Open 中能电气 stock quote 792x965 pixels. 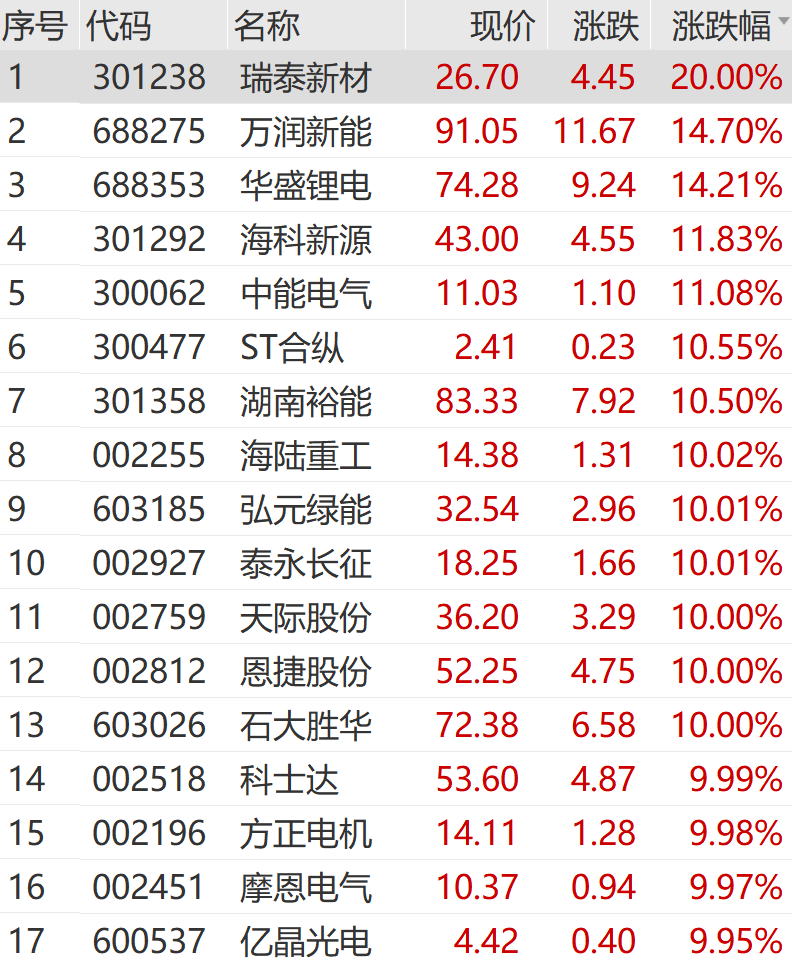306,293
